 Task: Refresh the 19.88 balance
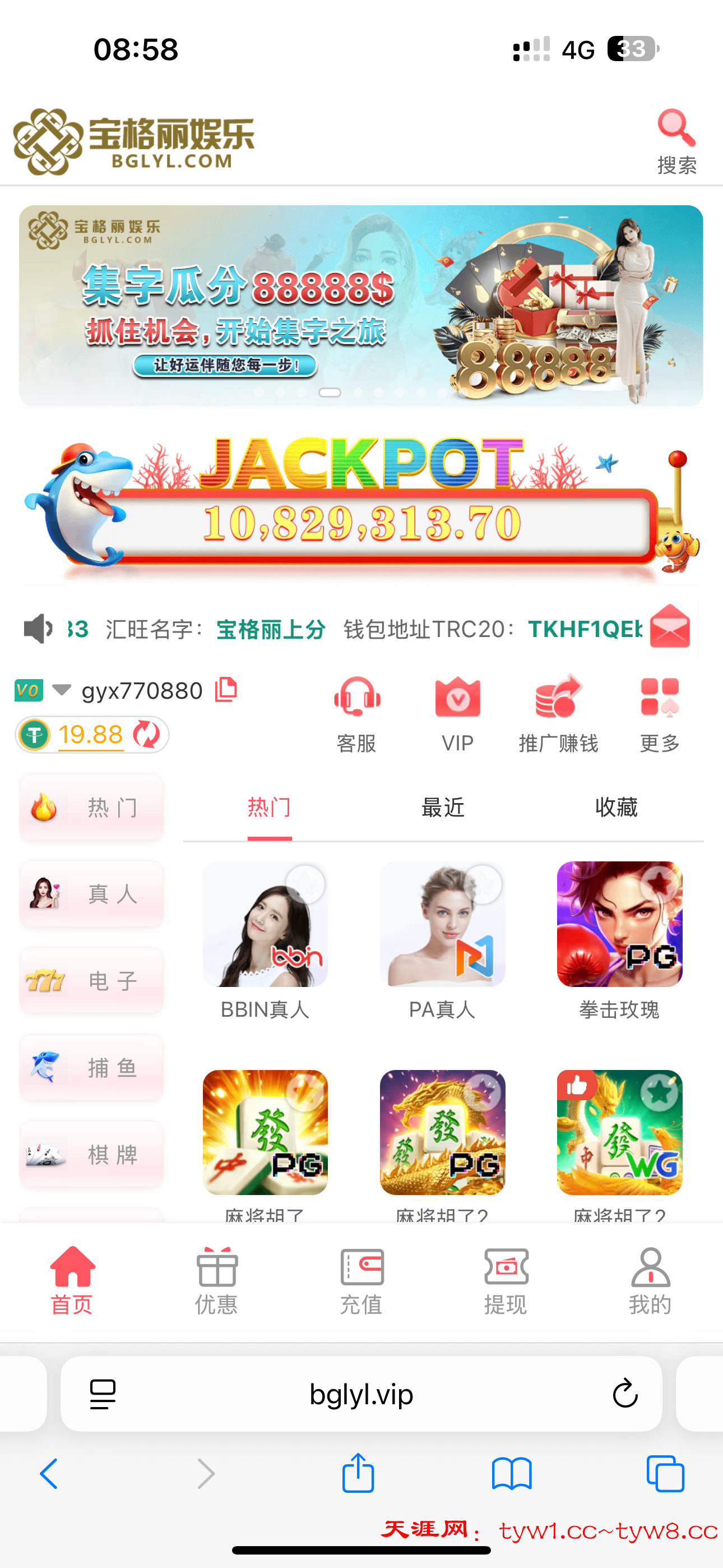tap(147, 734)
